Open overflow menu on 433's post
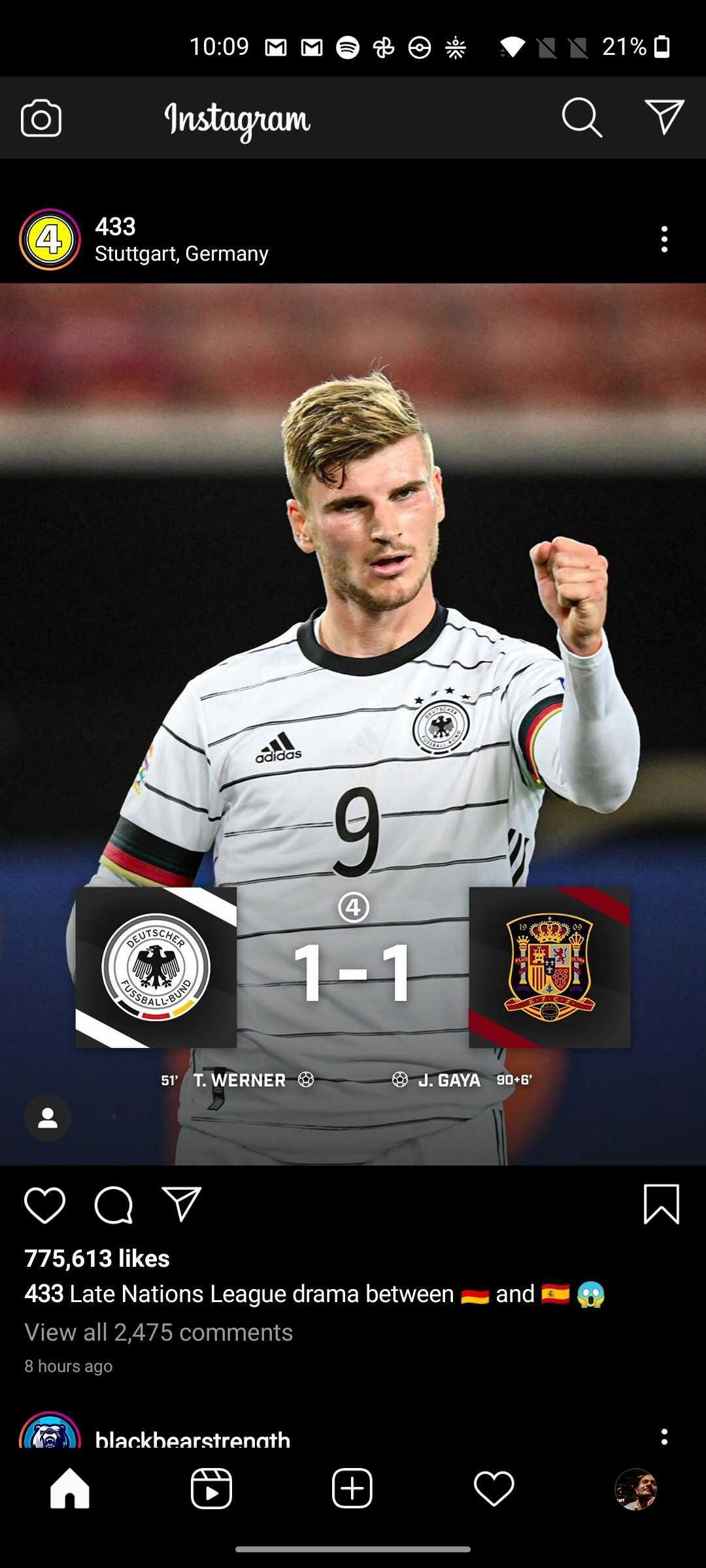This screenshot has height=1568, width=706. click(x=664, y=239)
